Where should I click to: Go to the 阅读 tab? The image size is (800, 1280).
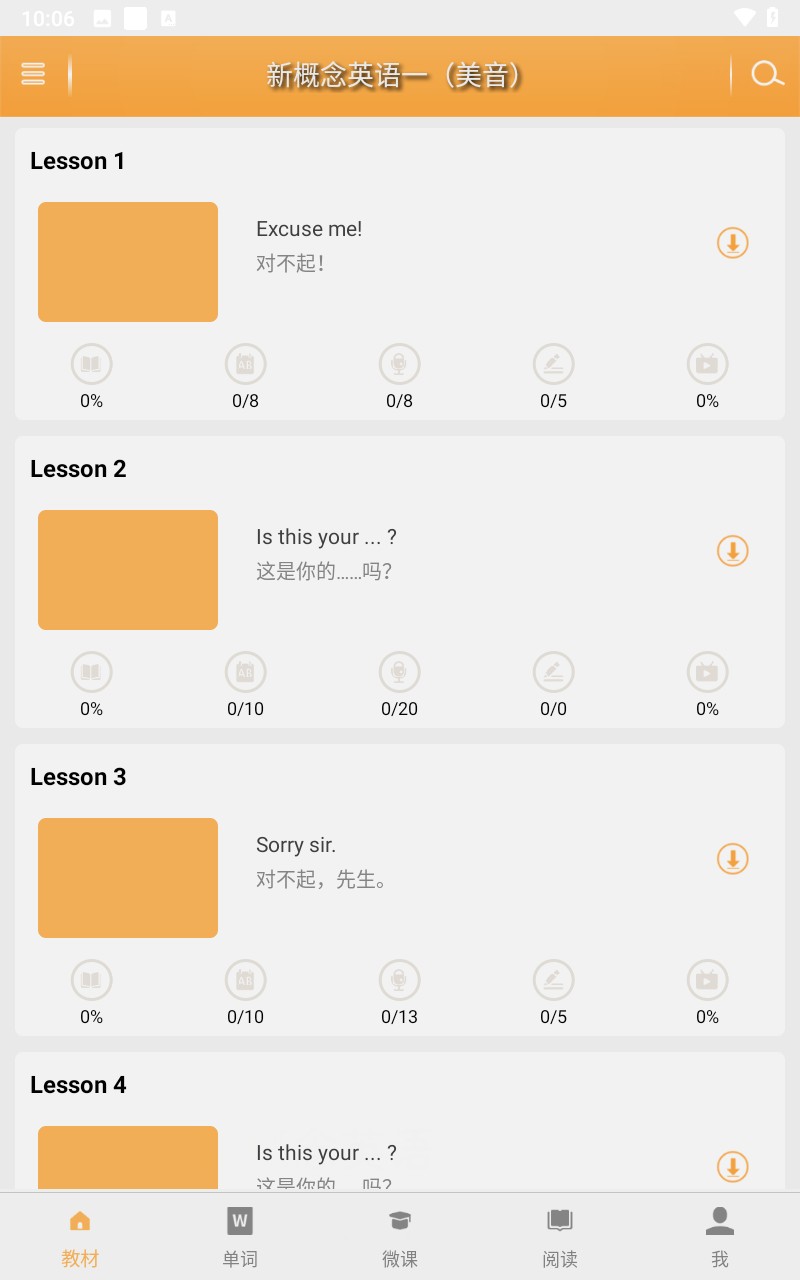559,1235
